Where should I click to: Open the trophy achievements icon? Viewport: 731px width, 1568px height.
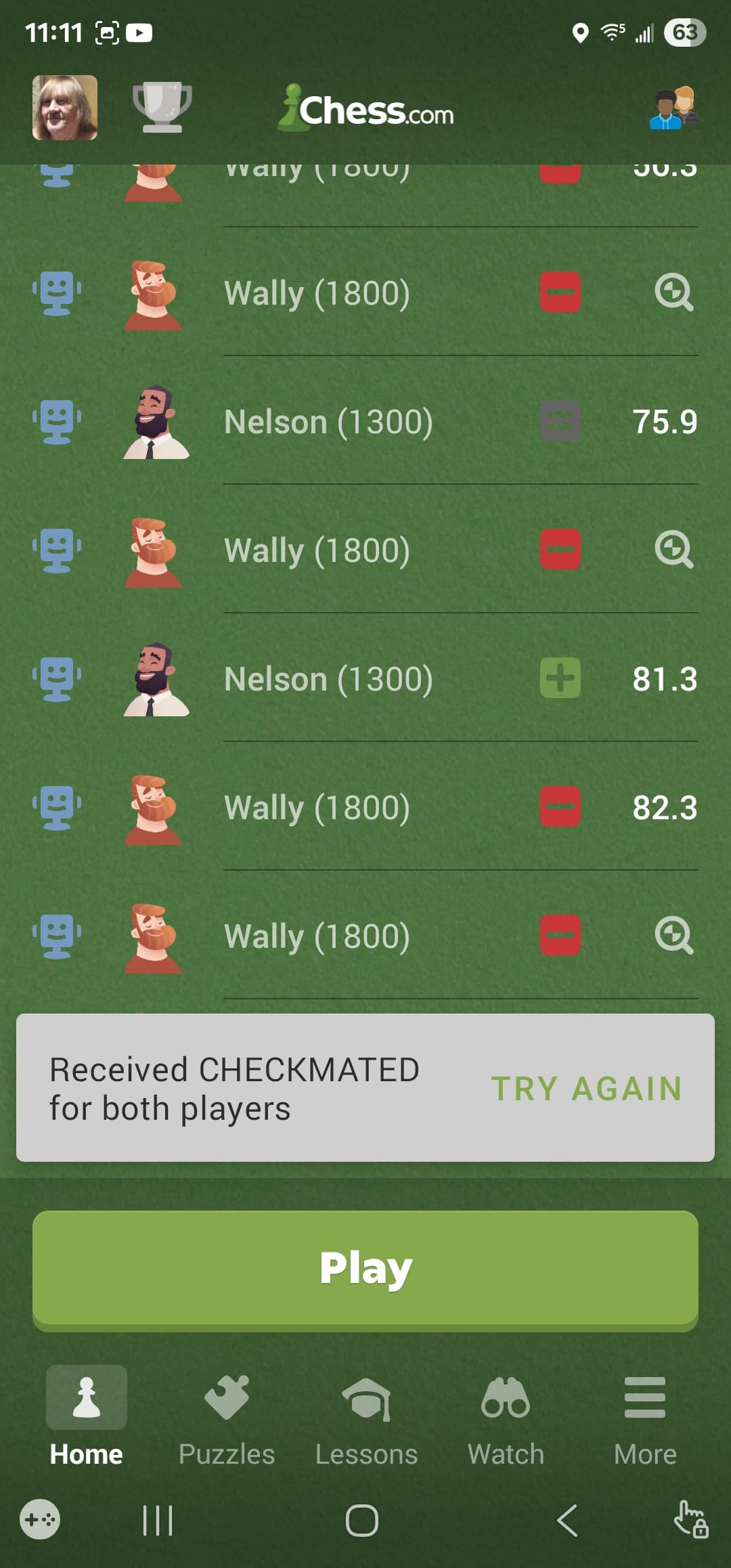point(162,108)
